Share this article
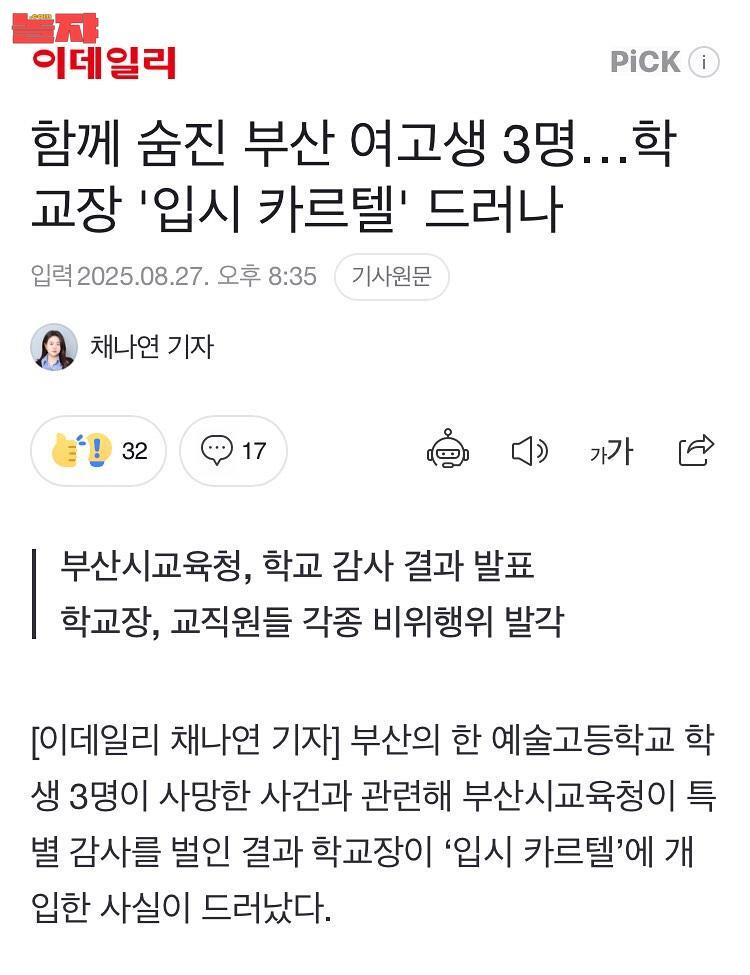 click(696, 451)
